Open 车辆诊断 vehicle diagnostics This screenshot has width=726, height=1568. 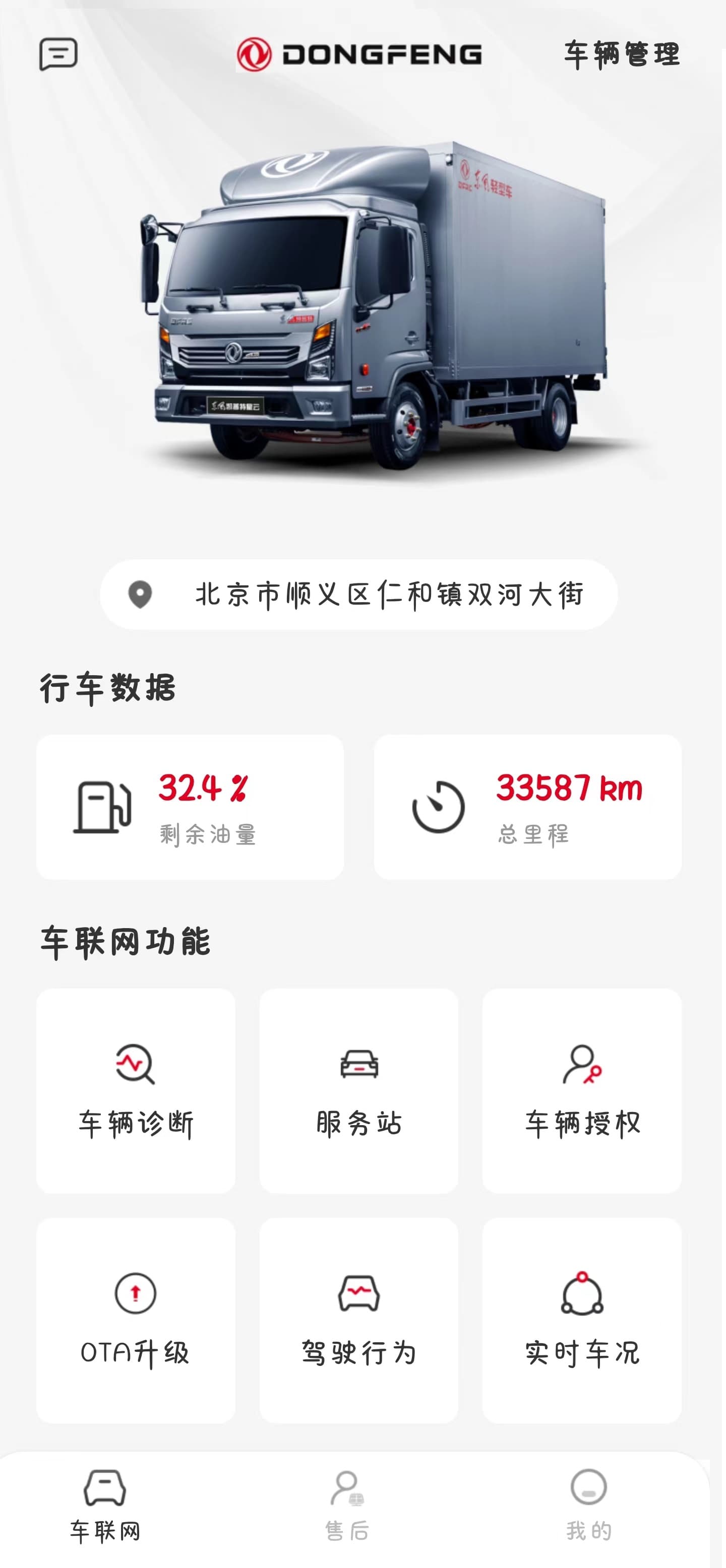coord(136,1090)
